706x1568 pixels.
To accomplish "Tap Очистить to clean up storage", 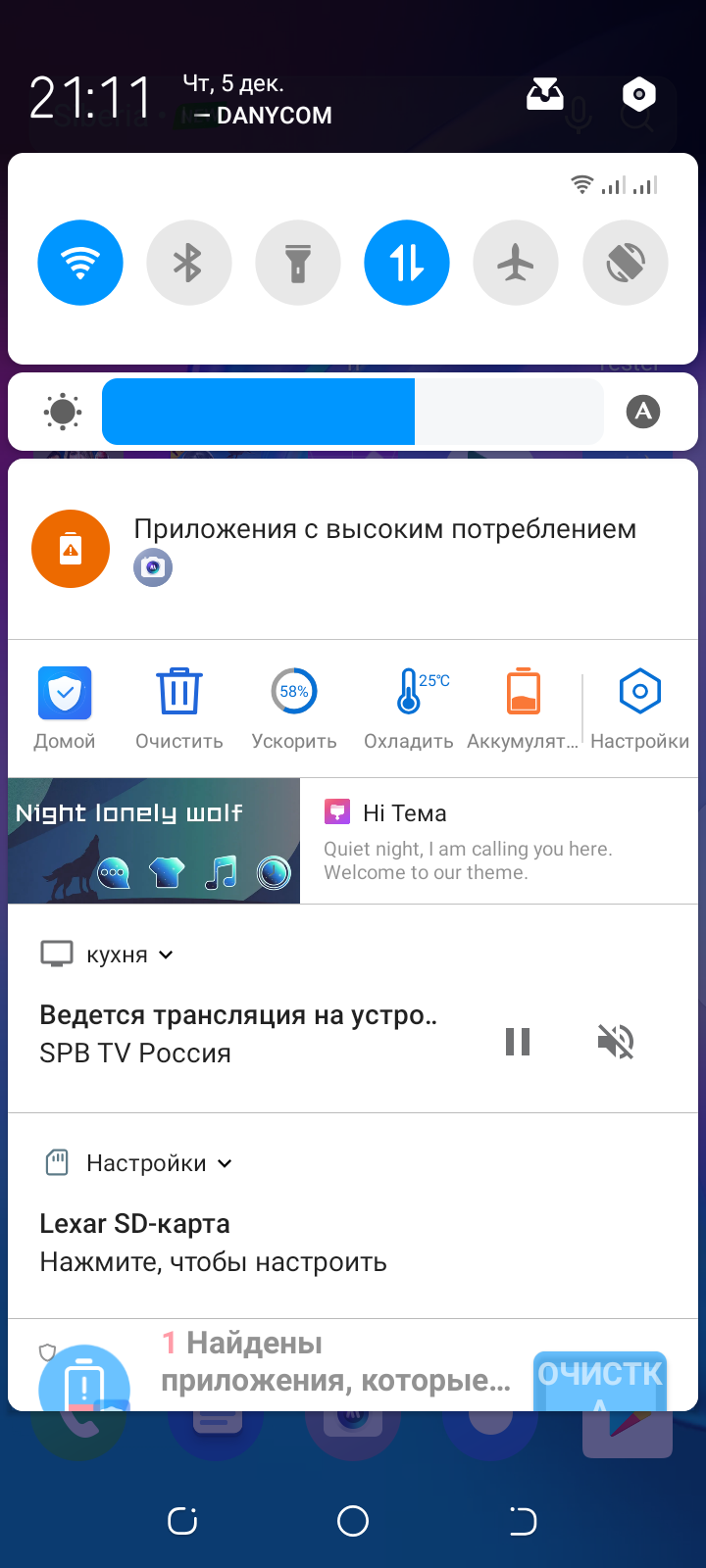I will (x=179, y=708).
